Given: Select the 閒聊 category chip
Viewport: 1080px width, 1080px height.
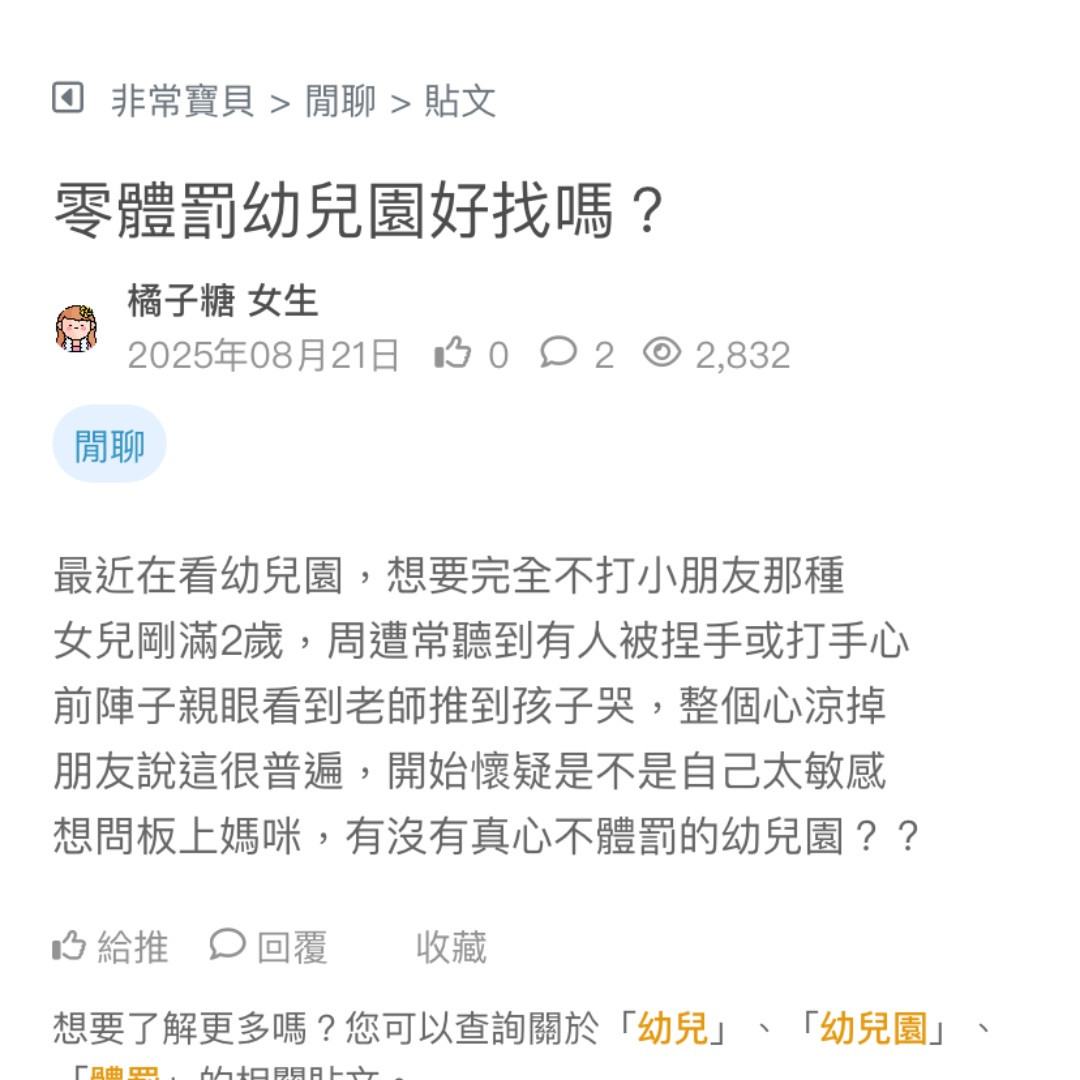Looking at the screenshot, I should tap(109, 445).
